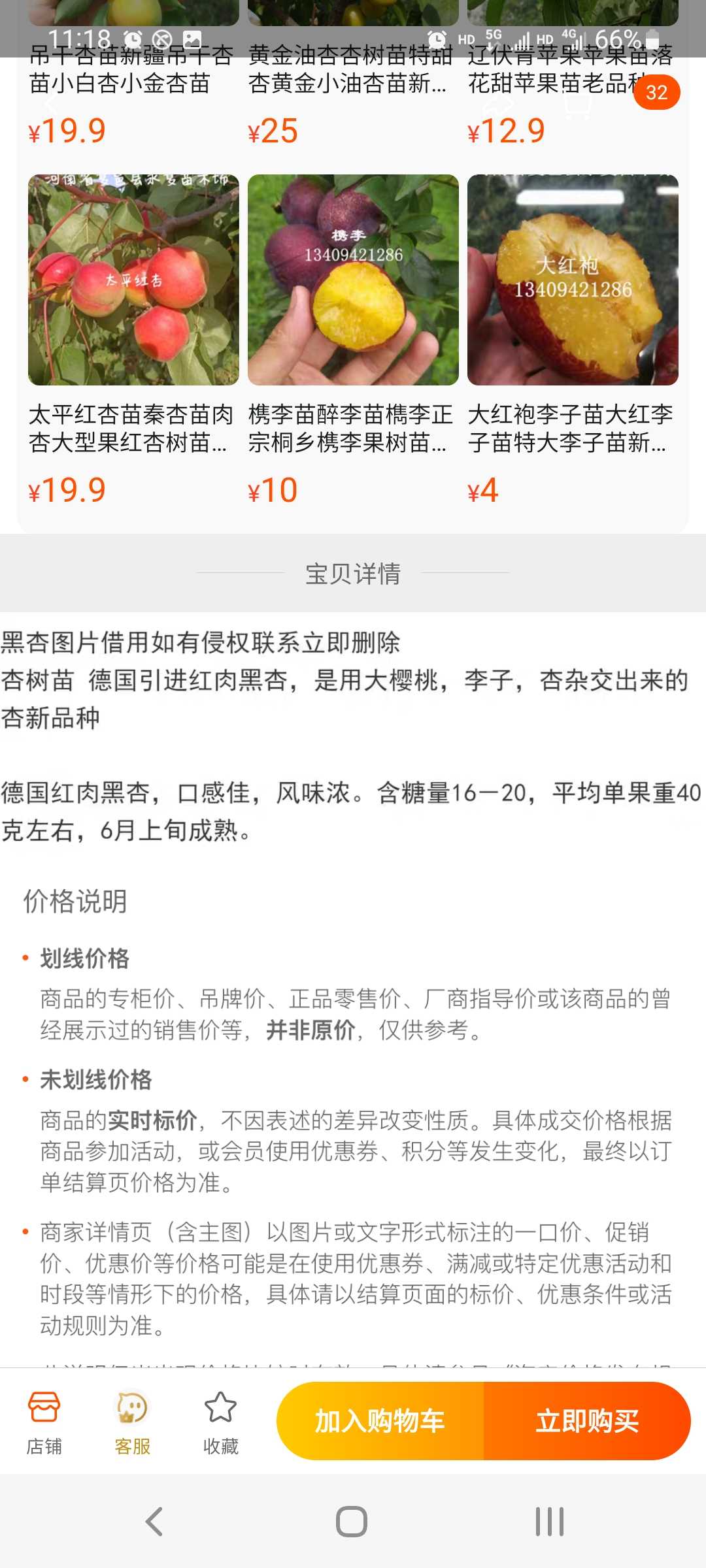Open recent apps from the navigation bar
Image resolution: width=706 pixels, height=1568 pixels.
click(x=550, y=1522)
